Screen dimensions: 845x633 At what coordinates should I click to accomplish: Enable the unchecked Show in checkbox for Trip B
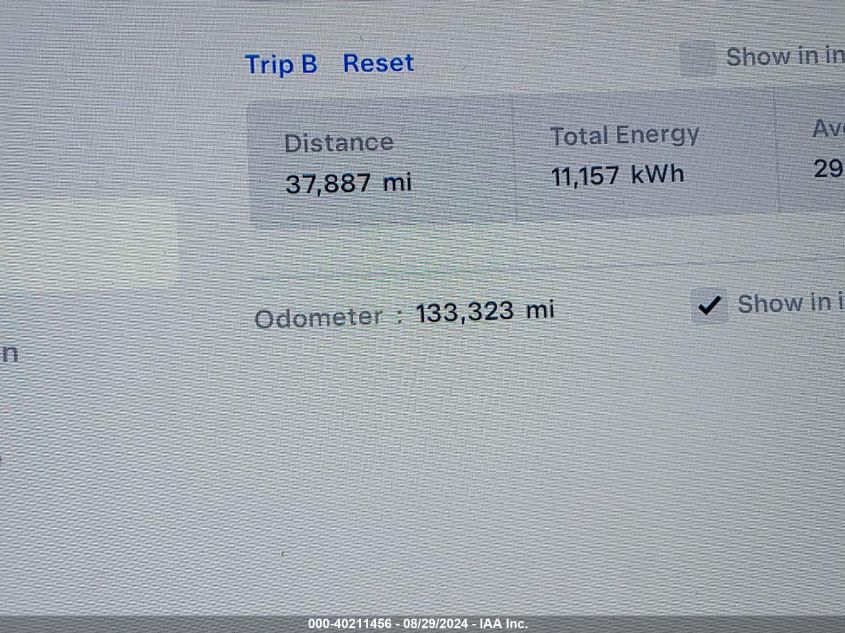click(x=698, y=59)
